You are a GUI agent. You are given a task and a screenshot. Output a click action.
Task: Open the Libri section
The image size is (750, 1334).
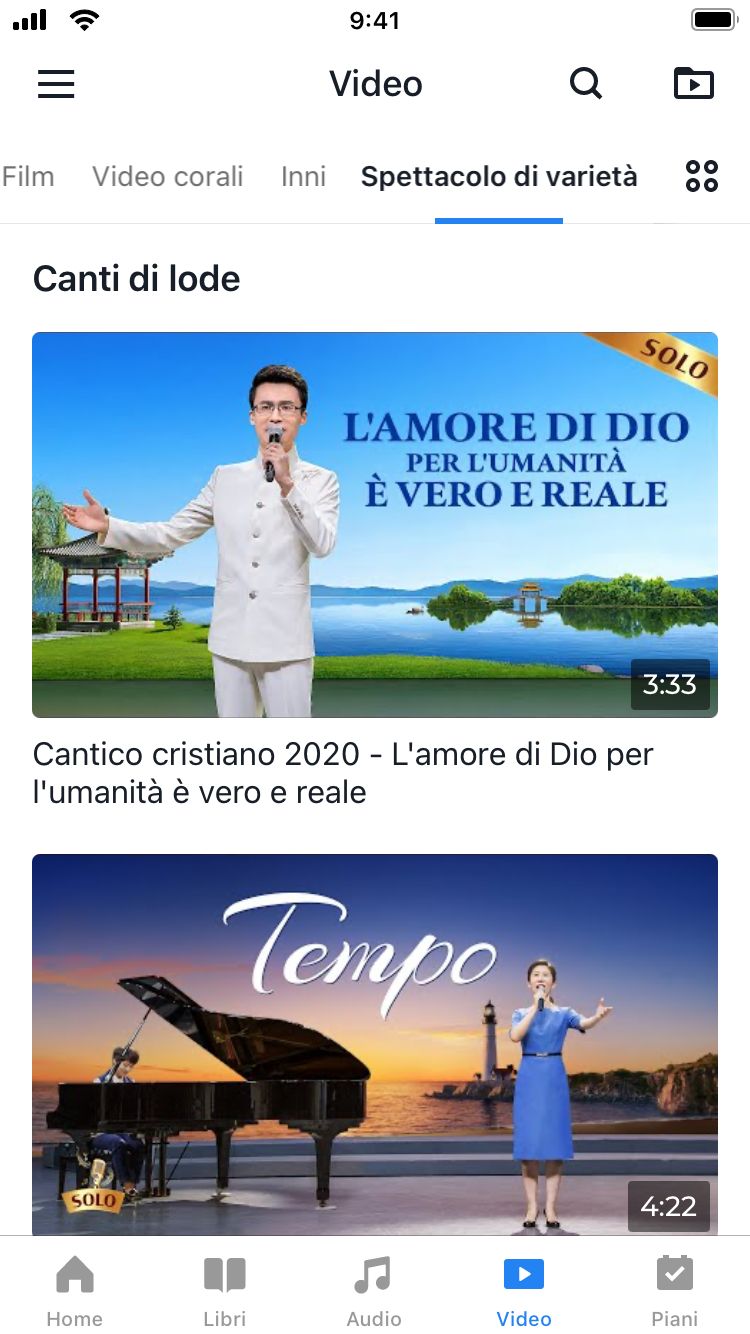(x=225, y=1290)
